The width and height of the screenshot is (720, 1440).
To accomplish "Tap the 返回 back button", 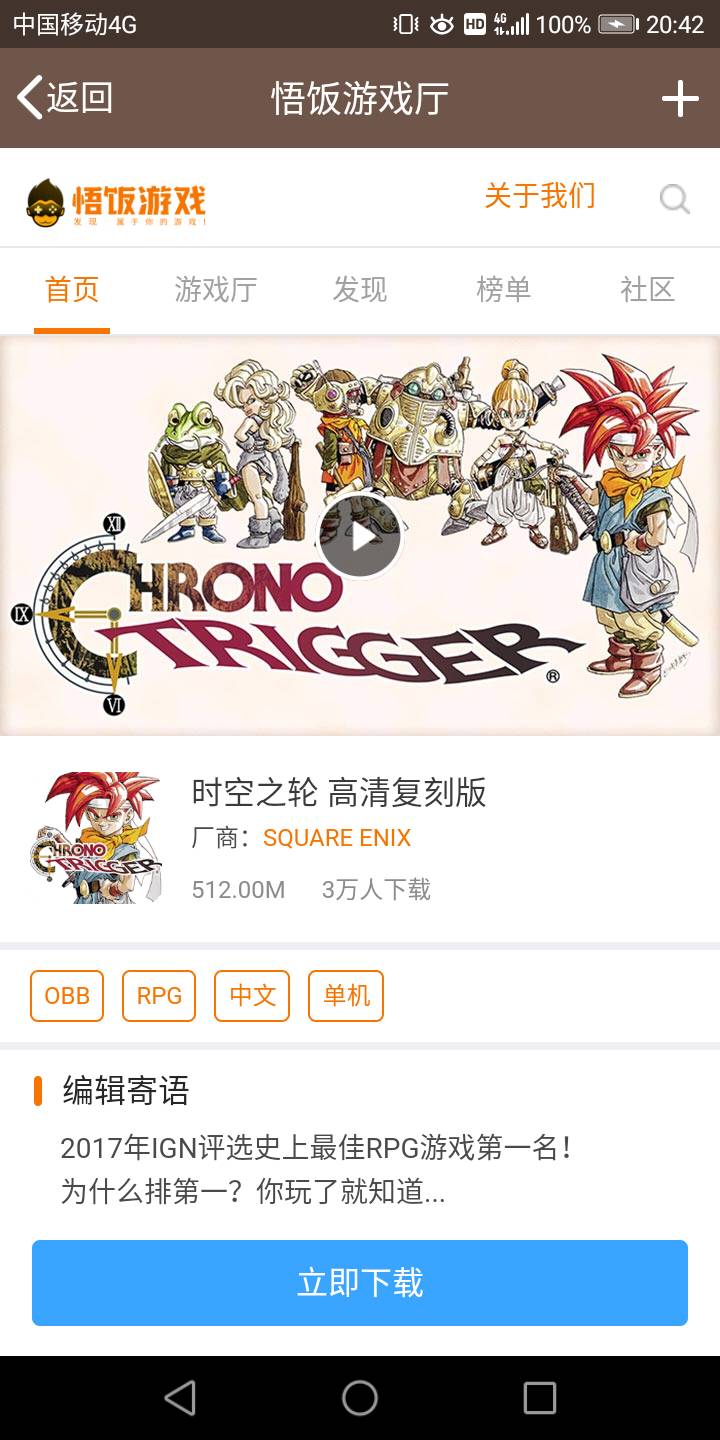I will (x=65, y=98).
